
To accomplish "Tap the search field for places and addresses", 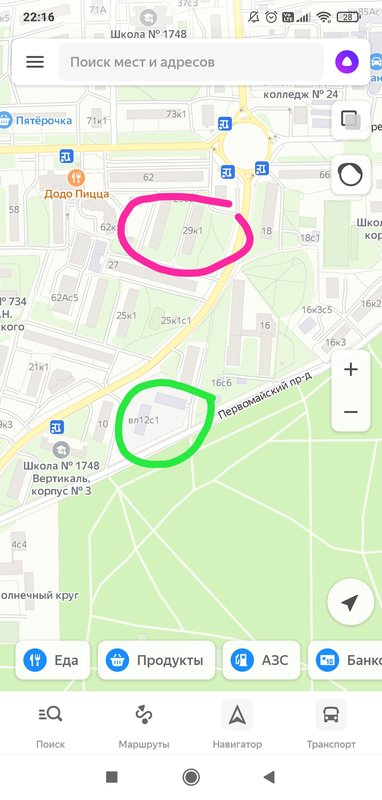I will coord(191,62).
